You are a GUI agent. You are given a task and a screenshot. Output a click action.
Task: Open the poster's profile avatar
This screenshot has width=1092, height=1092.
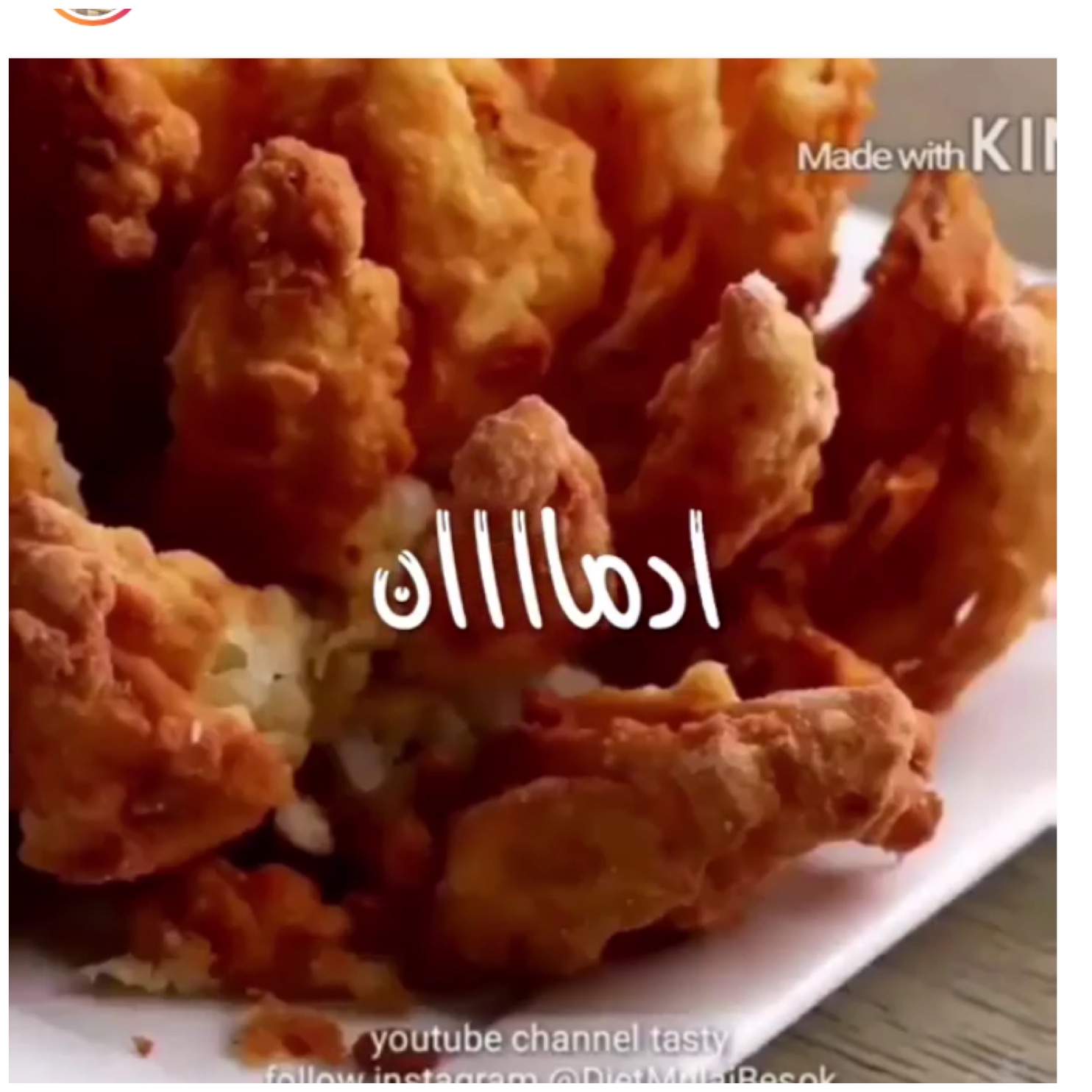(x=93, y=10)
